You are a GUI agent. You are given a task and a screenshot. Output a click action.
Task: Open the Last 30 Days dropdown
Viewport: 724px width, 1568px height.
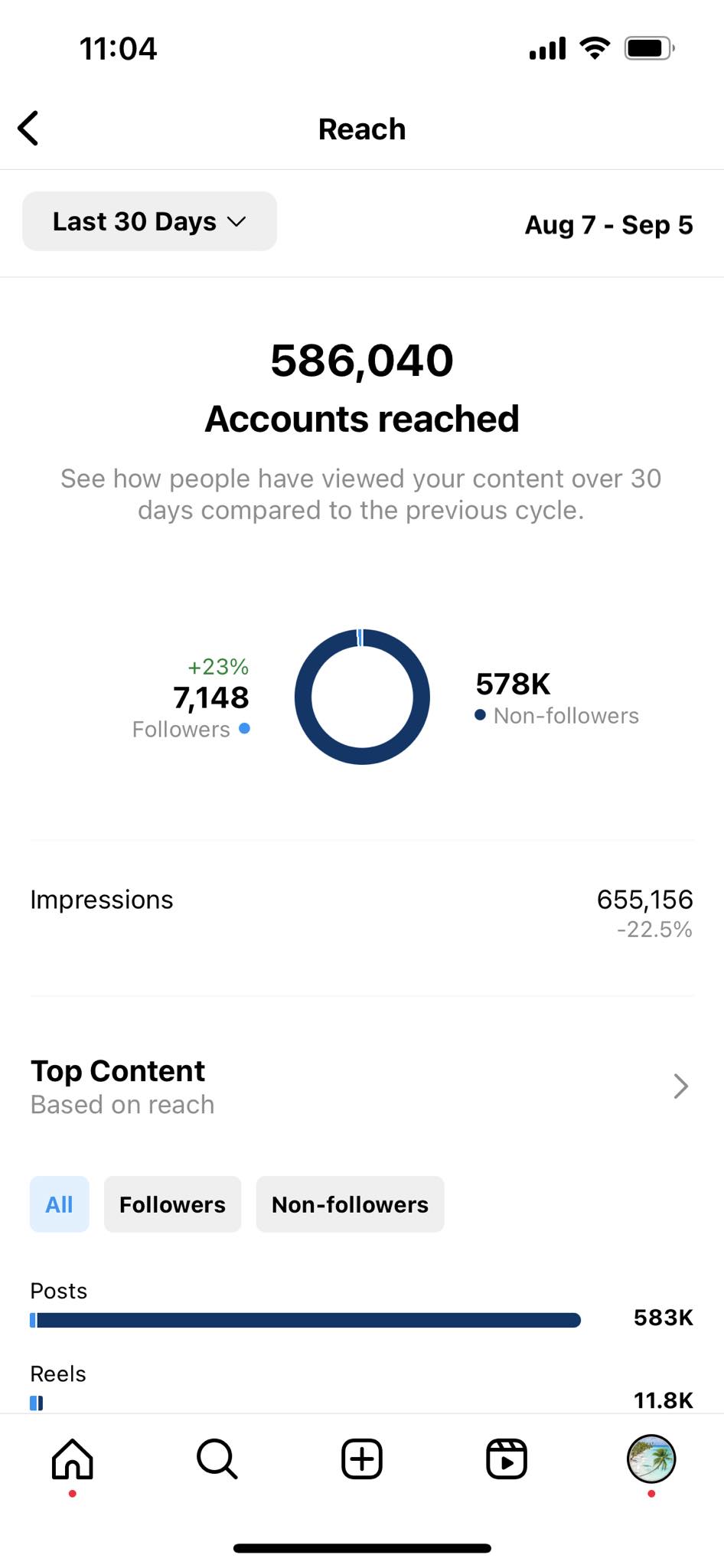[x=149, y=221]
